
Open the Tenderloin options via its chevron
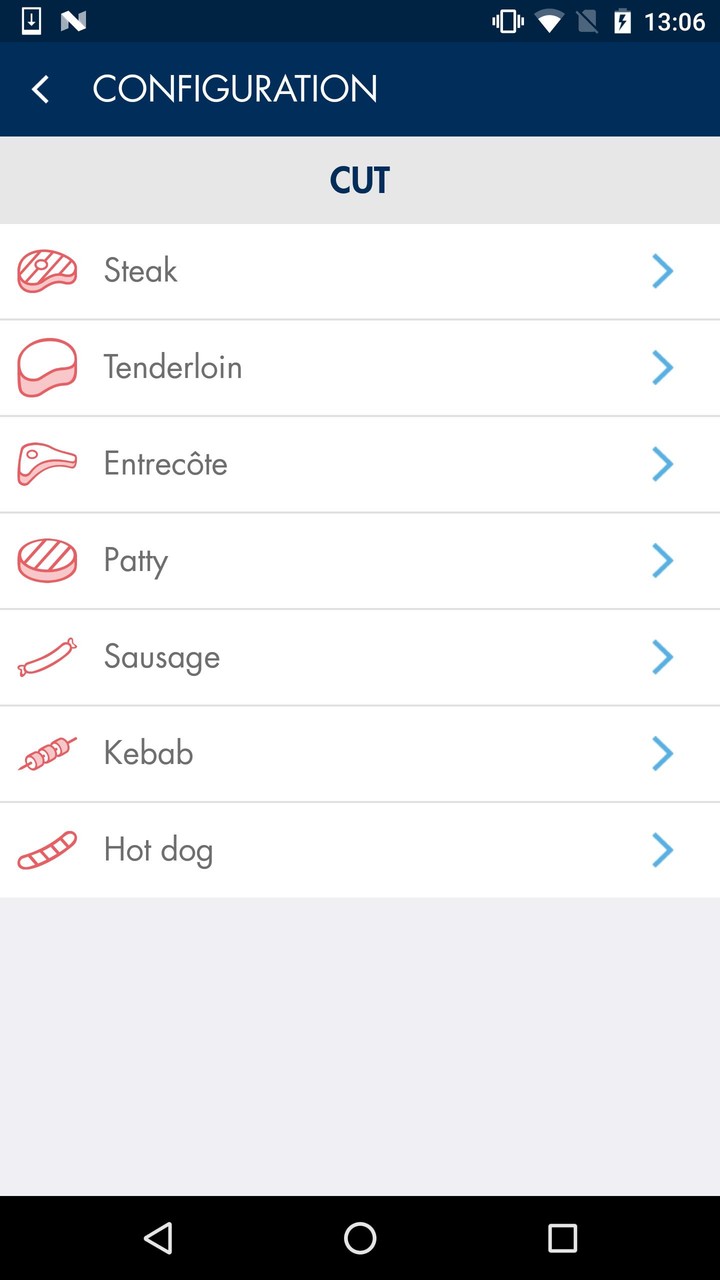click(x=662, y=367)
